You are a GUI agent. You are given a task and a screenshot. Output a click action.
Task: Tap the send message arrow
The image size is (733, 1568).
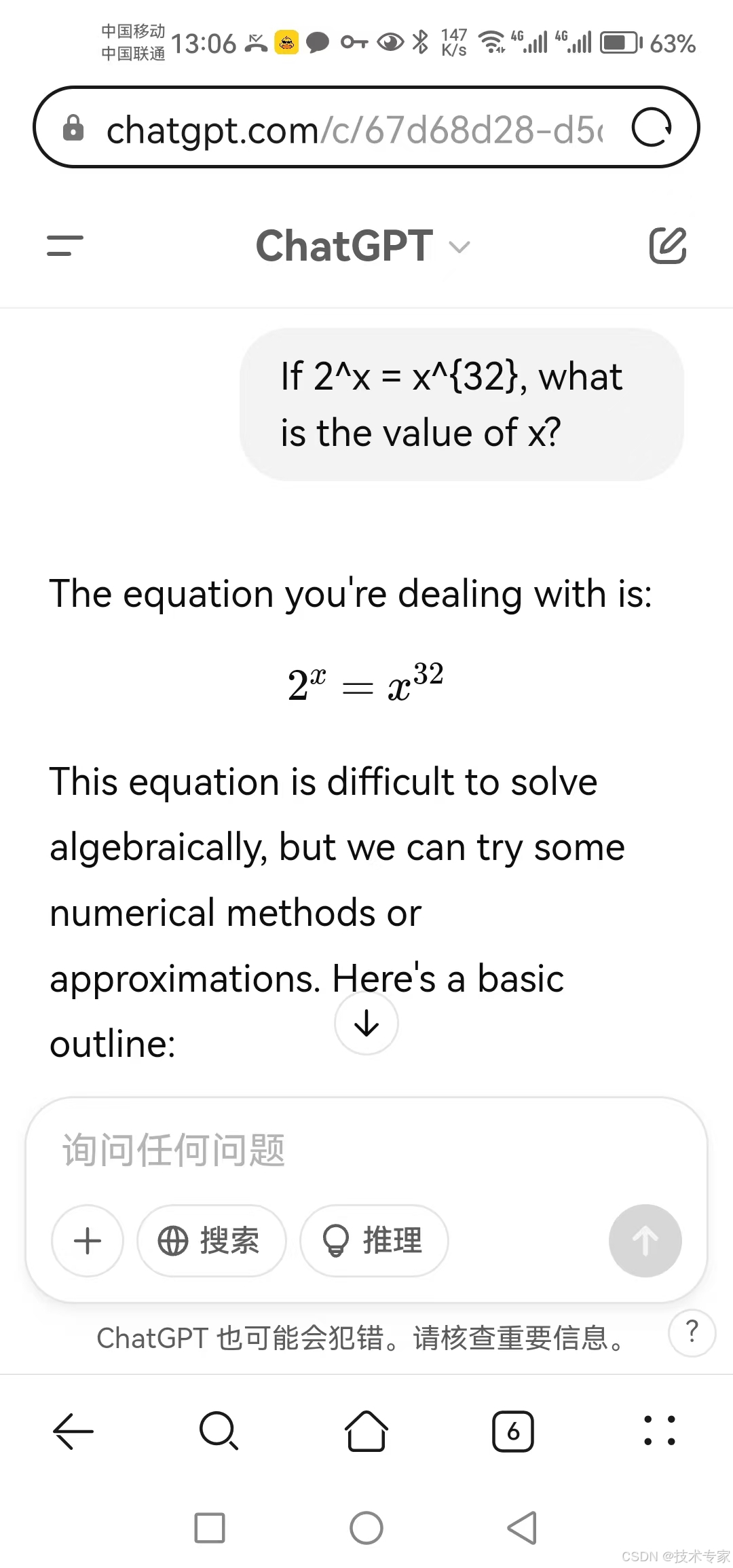point(645,1241)
